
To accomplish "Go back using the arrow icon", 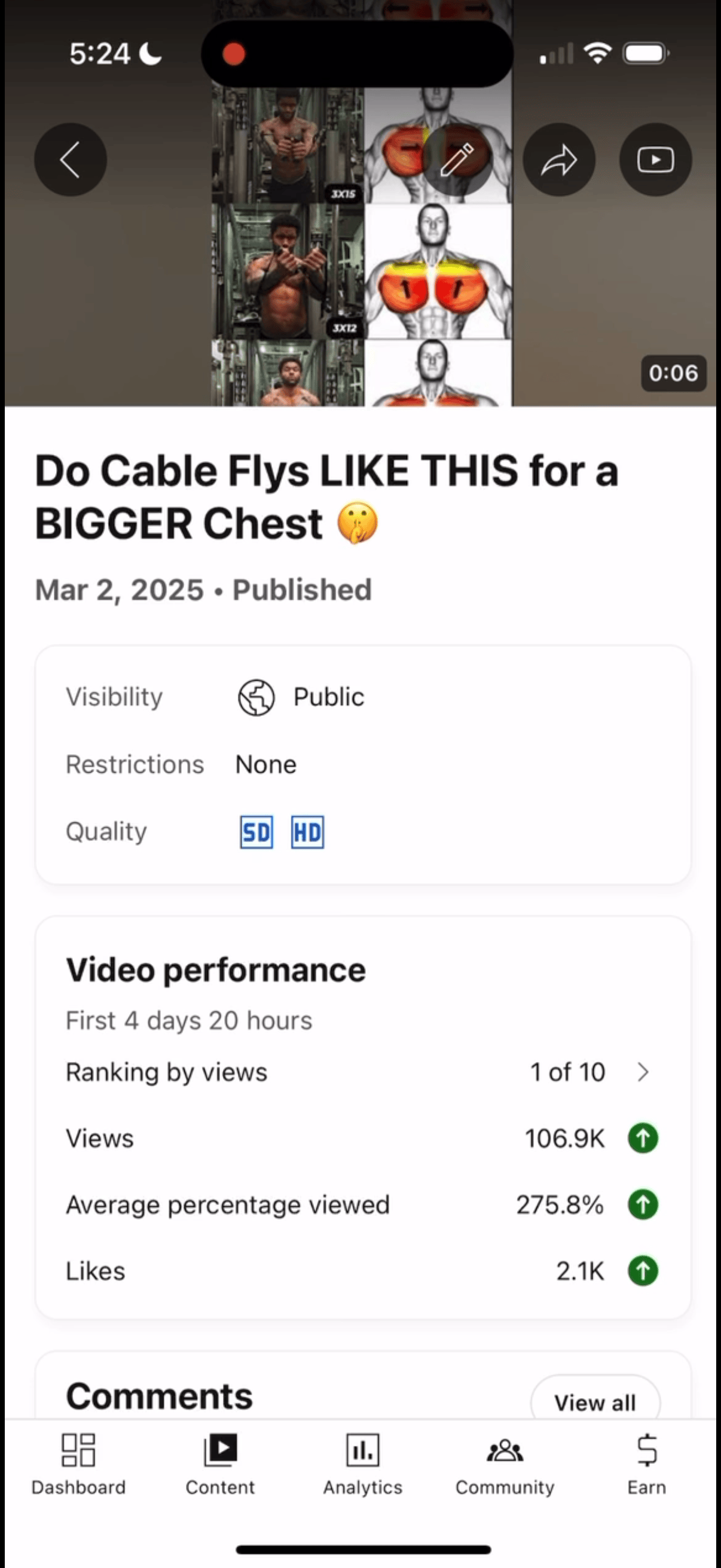I will [x=71, y=160].
